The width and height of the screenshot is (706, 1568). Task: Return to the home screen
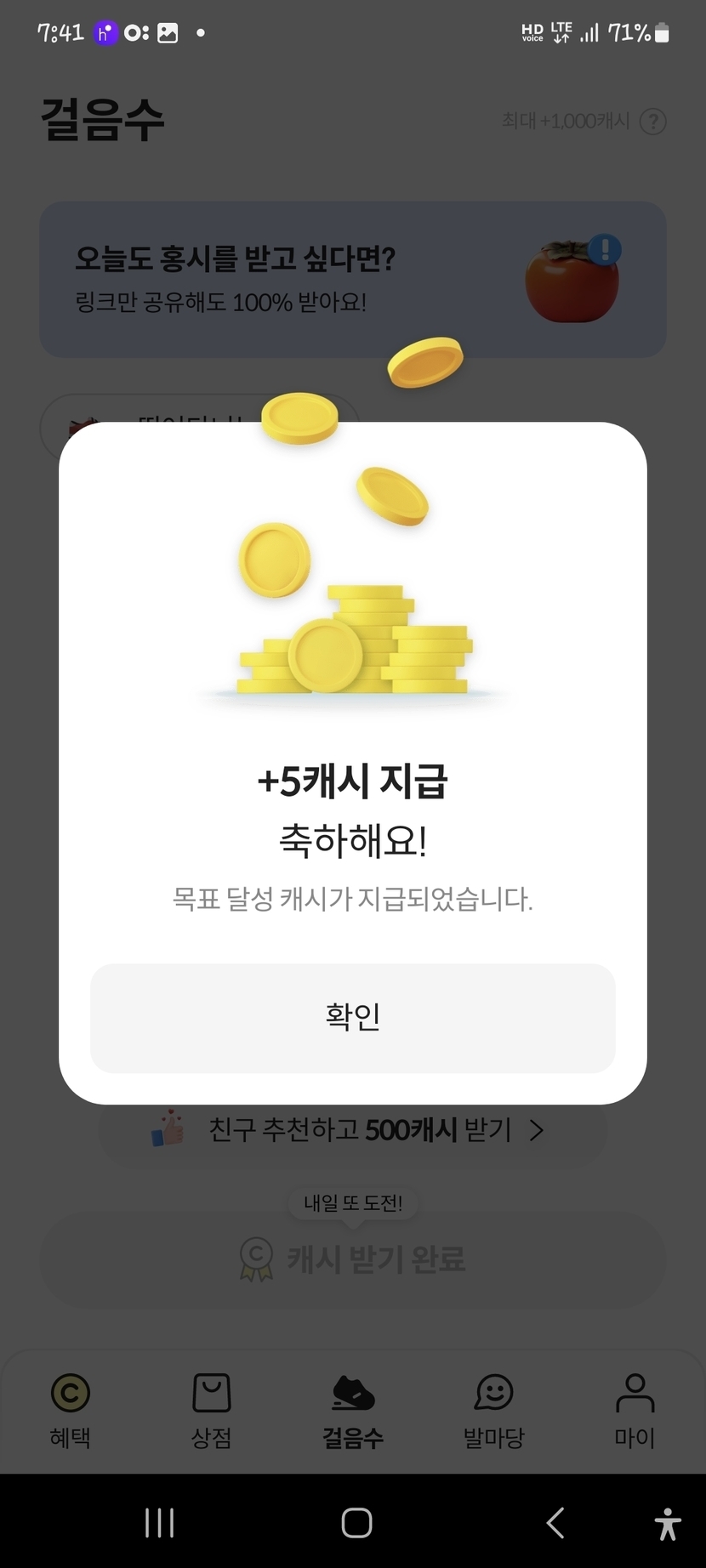coord(356,1522)
